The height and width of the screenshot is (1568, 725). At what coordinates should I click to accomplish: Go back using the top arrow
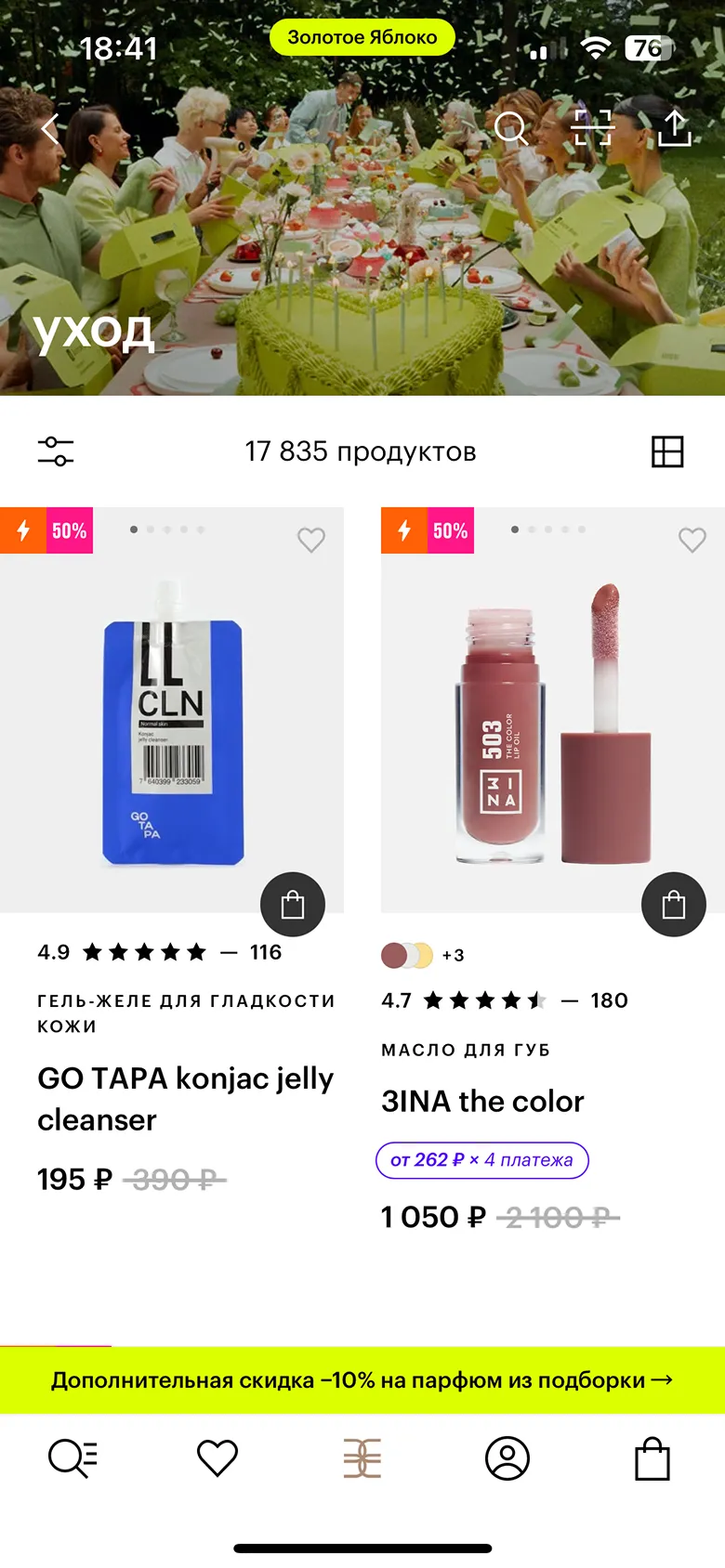pos(51,128)
